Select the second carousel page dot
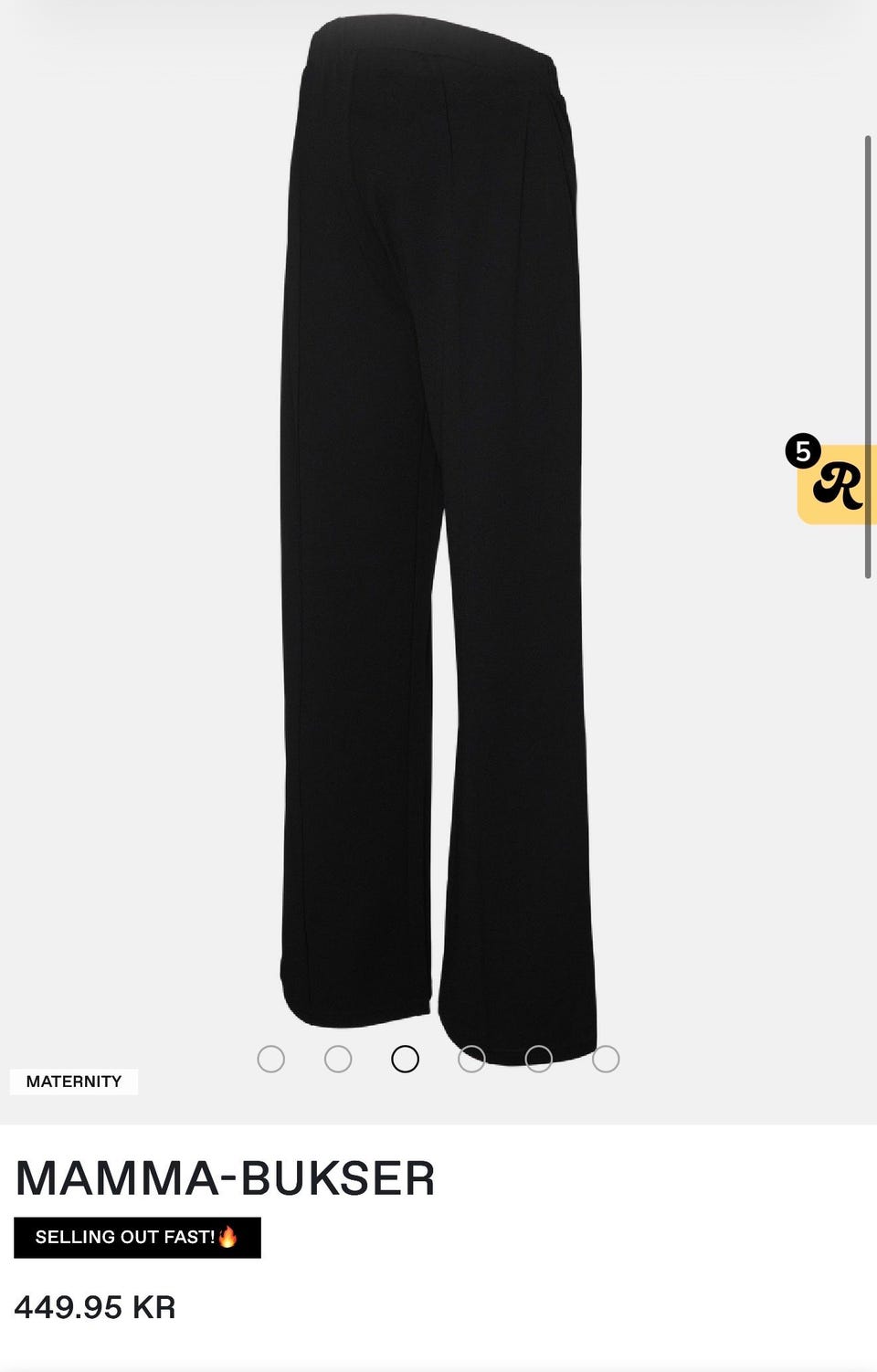 pos(338,1059)
